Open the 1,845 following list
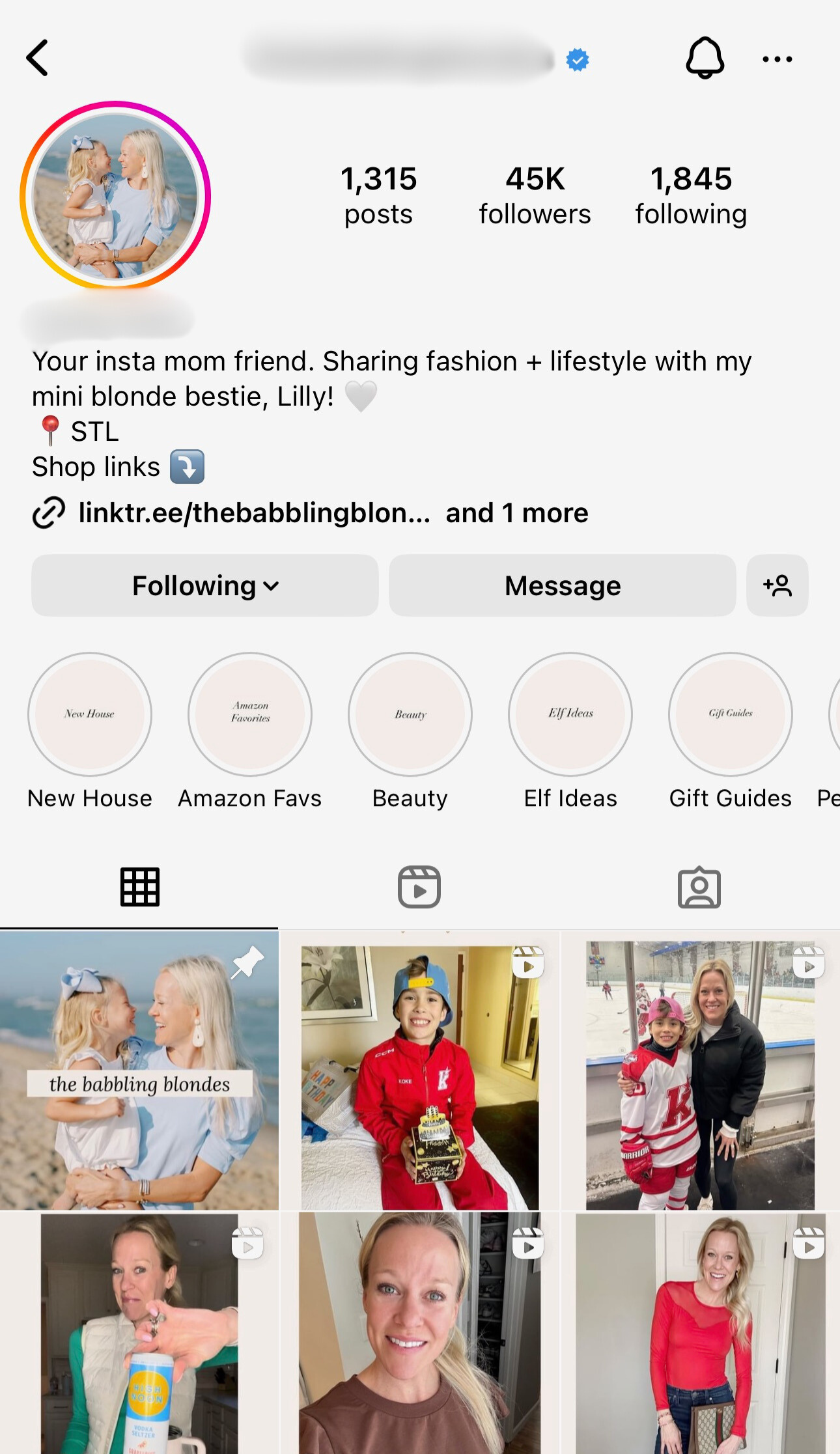The image size is (840, 1454). point(691,195)
